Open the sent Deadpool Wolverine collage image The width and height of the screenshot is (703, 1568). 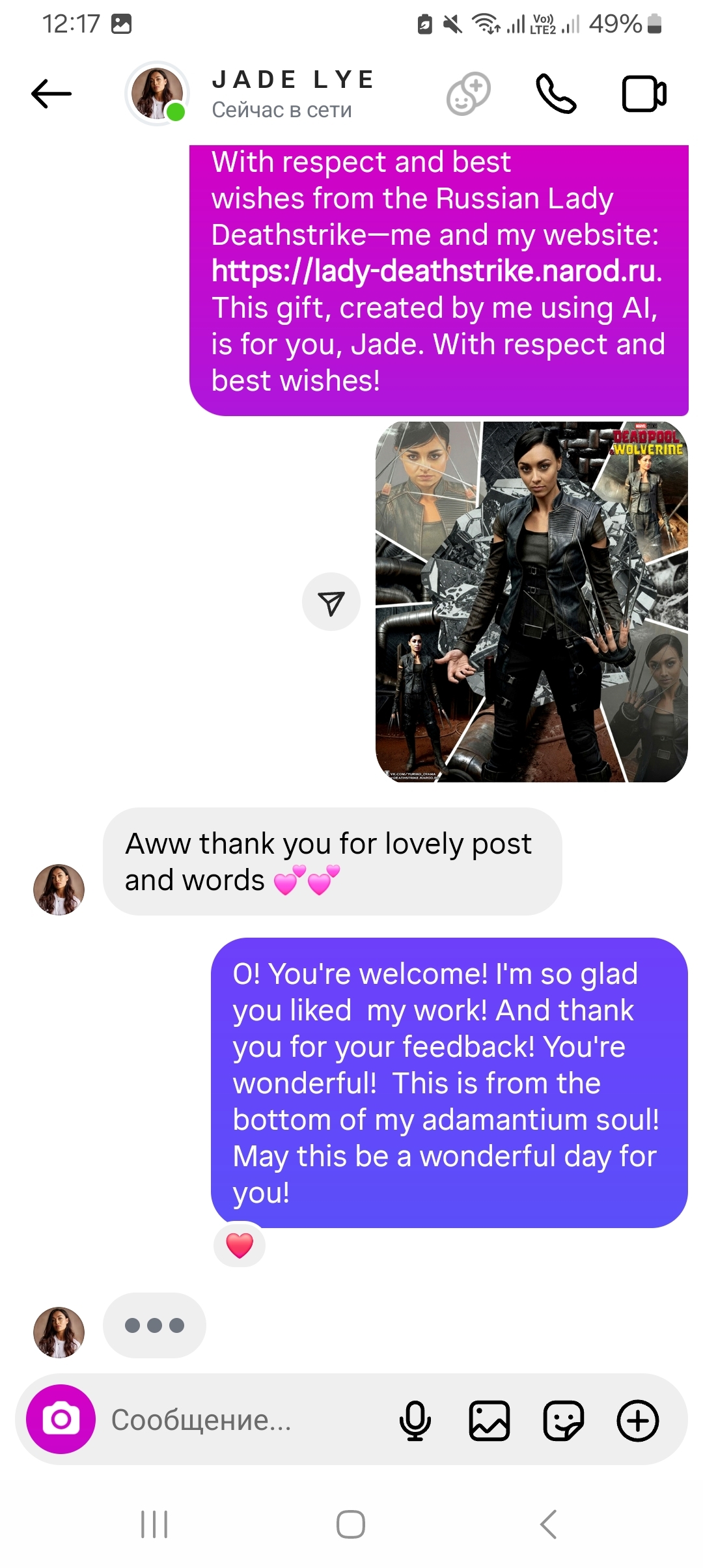(x=531, y=602)
